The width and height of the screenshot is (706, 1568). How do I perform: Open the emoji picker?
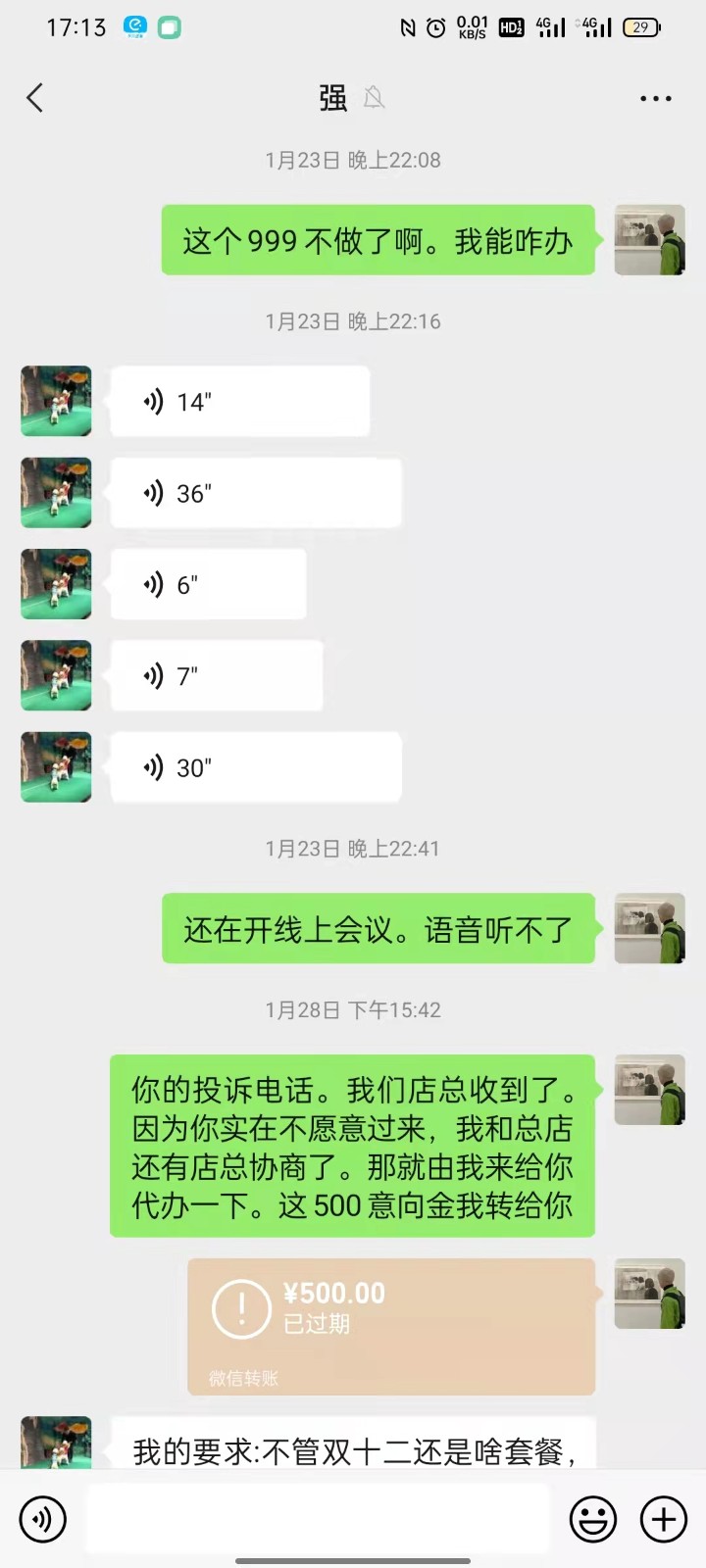coord(593,1519)
